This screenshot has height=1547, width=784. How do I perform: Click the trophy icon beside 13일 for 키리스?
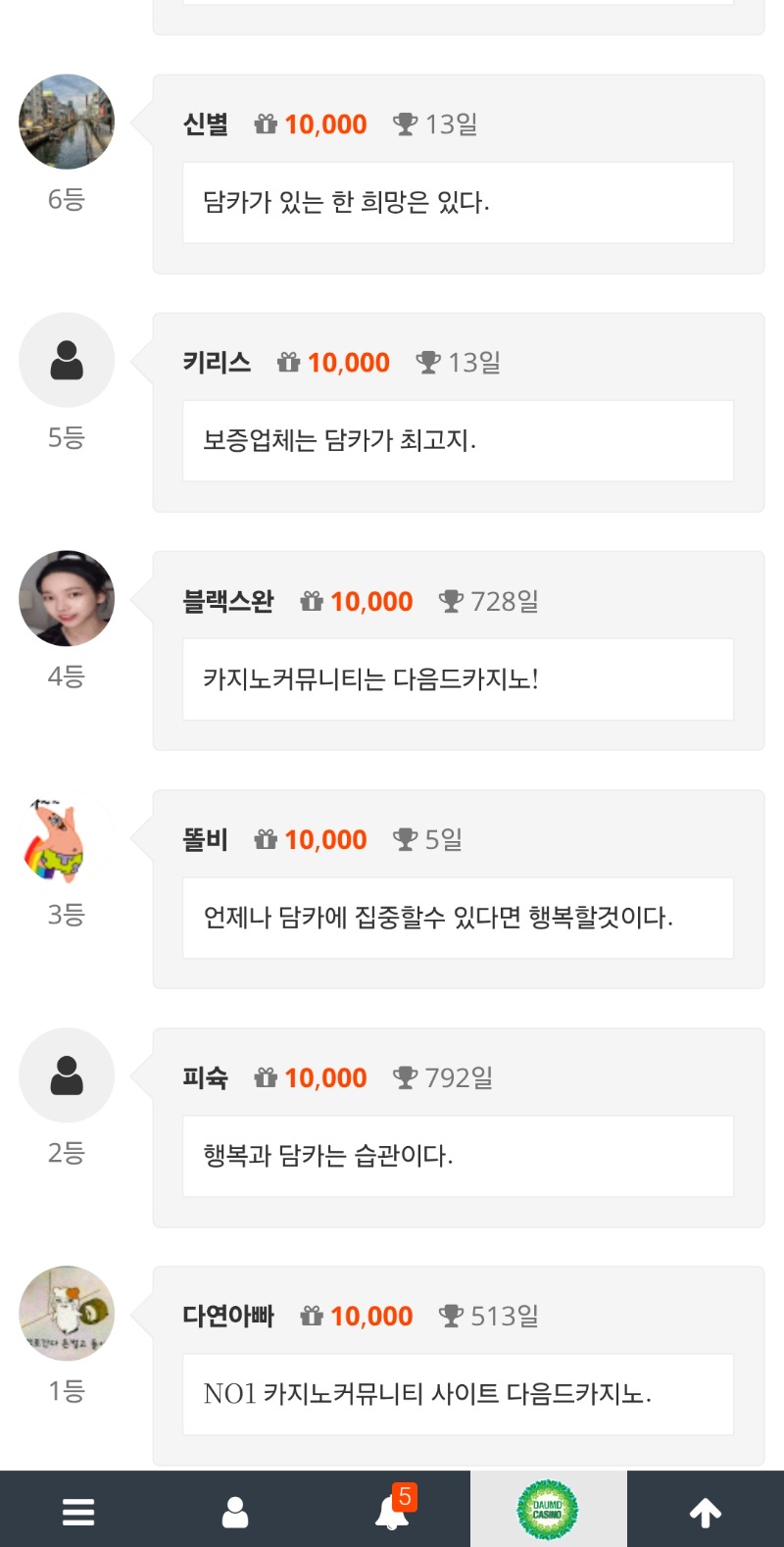[428, 362]
